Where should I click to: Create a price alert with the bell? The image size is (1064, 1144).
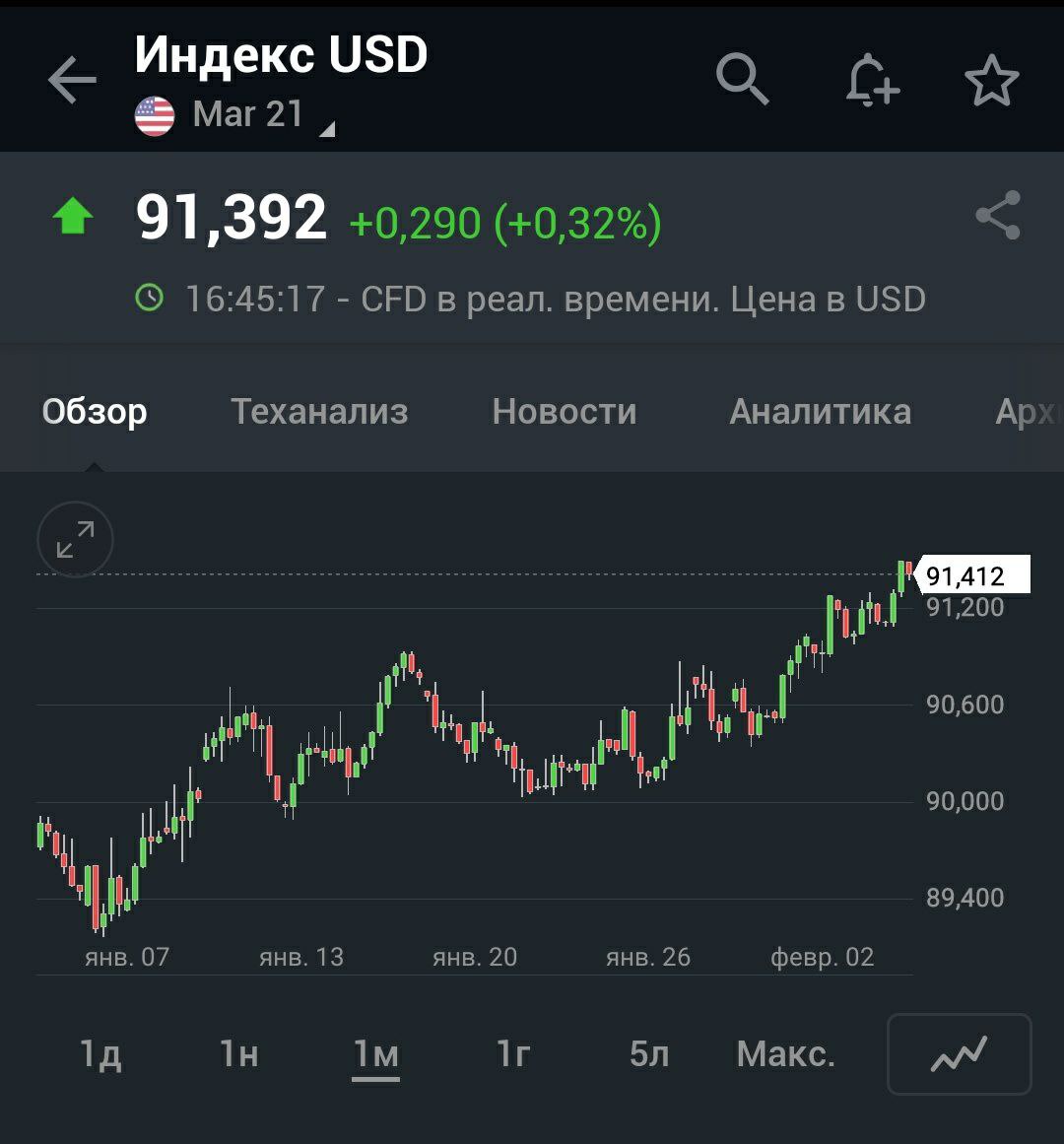pos(871,81)
